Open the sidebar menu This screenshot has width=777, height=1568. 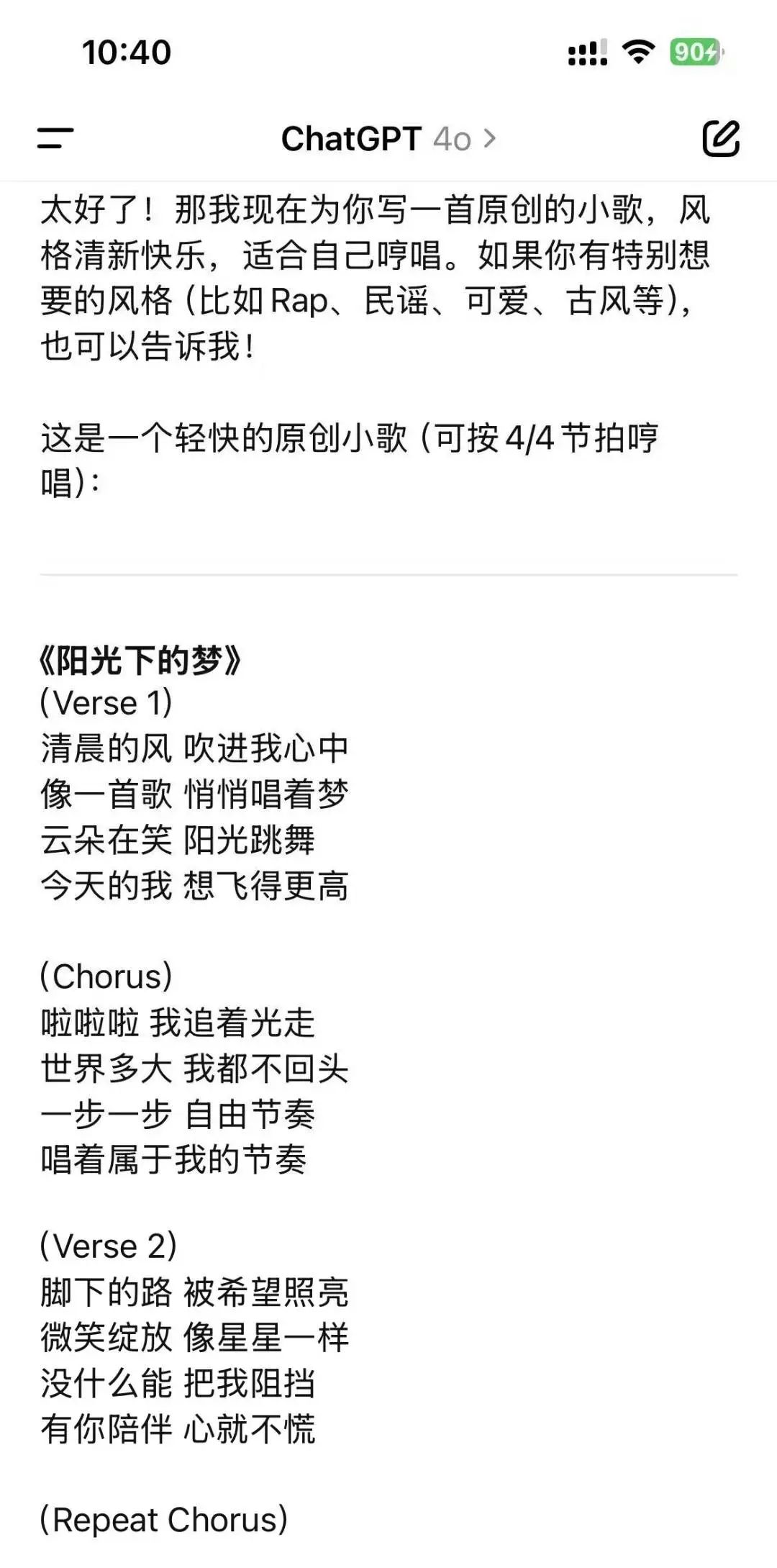[x=55, y=138]
